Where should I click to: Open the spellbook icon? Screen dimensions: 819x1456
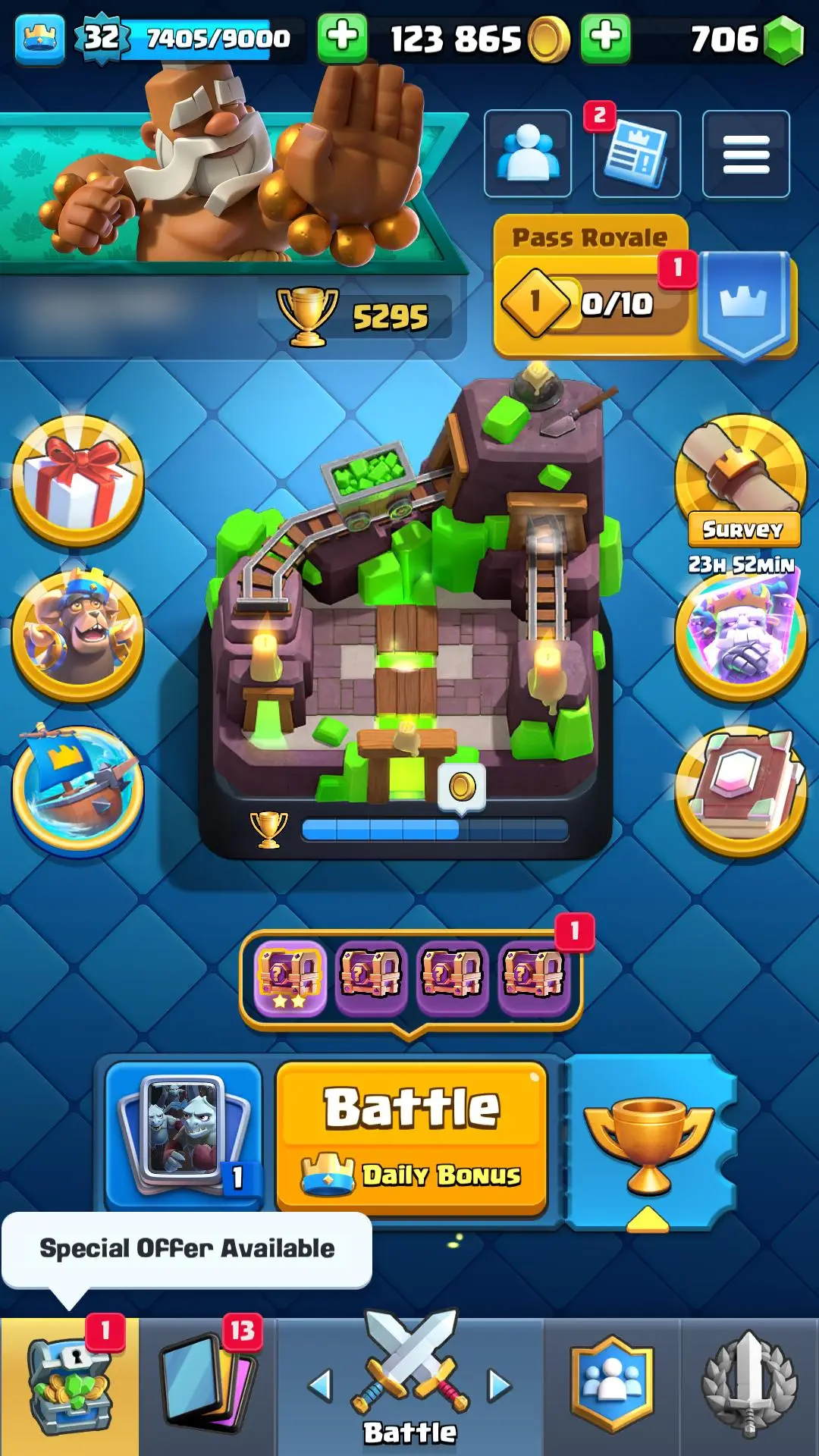pyautogui.click(x=741, y=789)
